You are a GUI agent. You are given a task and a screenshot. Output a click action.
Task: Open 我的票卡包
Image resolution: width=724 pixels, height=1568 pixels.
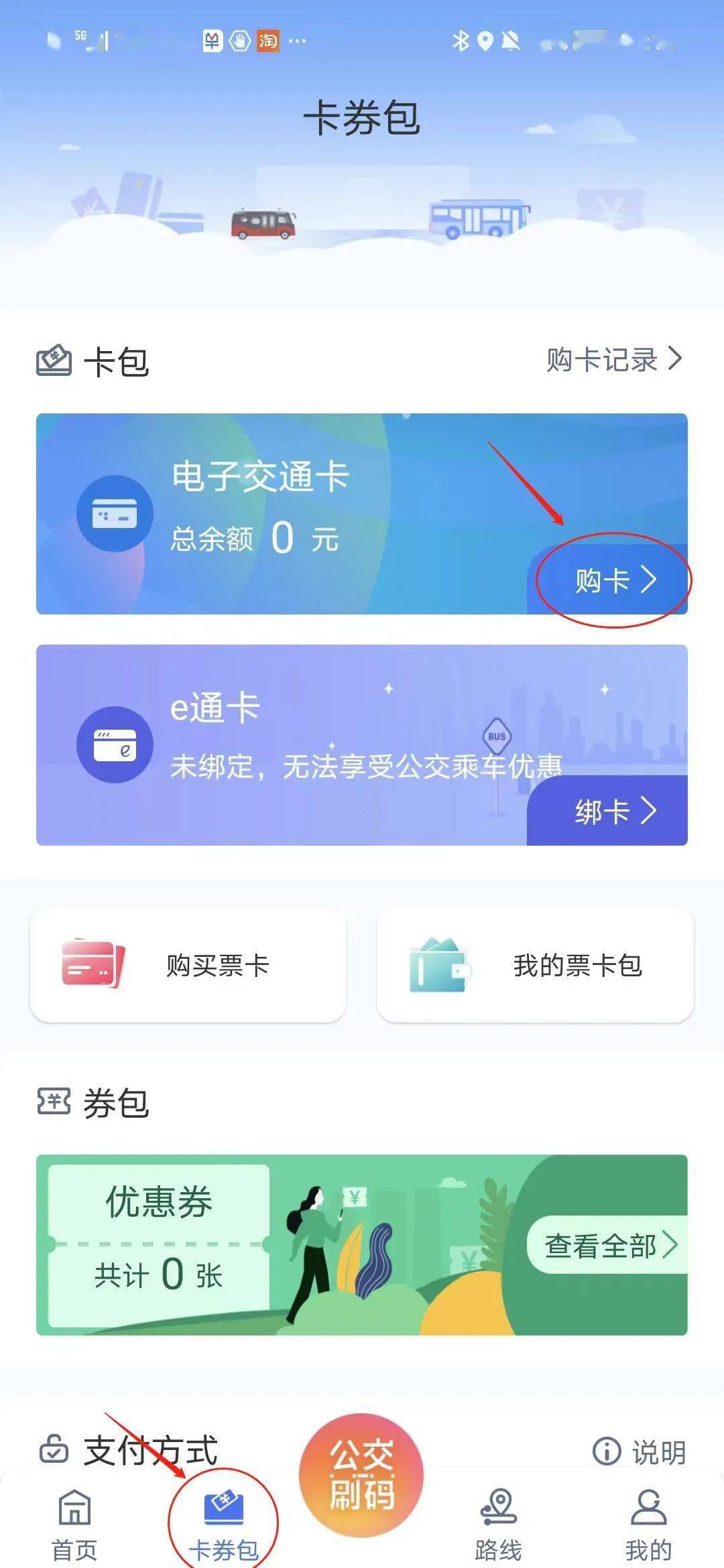[535, 965]
